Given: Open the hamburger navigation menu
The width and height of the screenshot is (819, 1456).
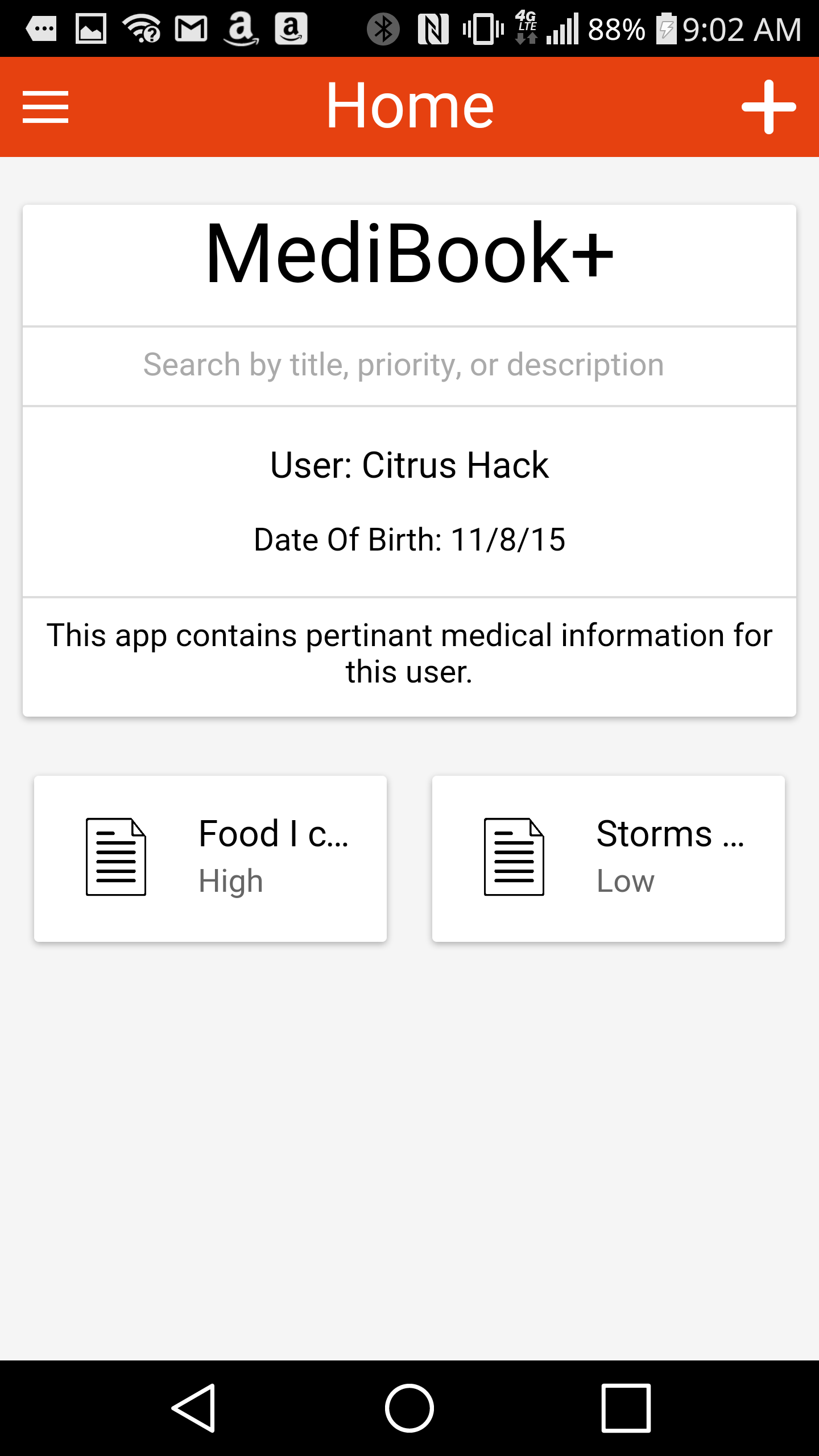Looking at the screenshot, I should click(x=45, y=107).
